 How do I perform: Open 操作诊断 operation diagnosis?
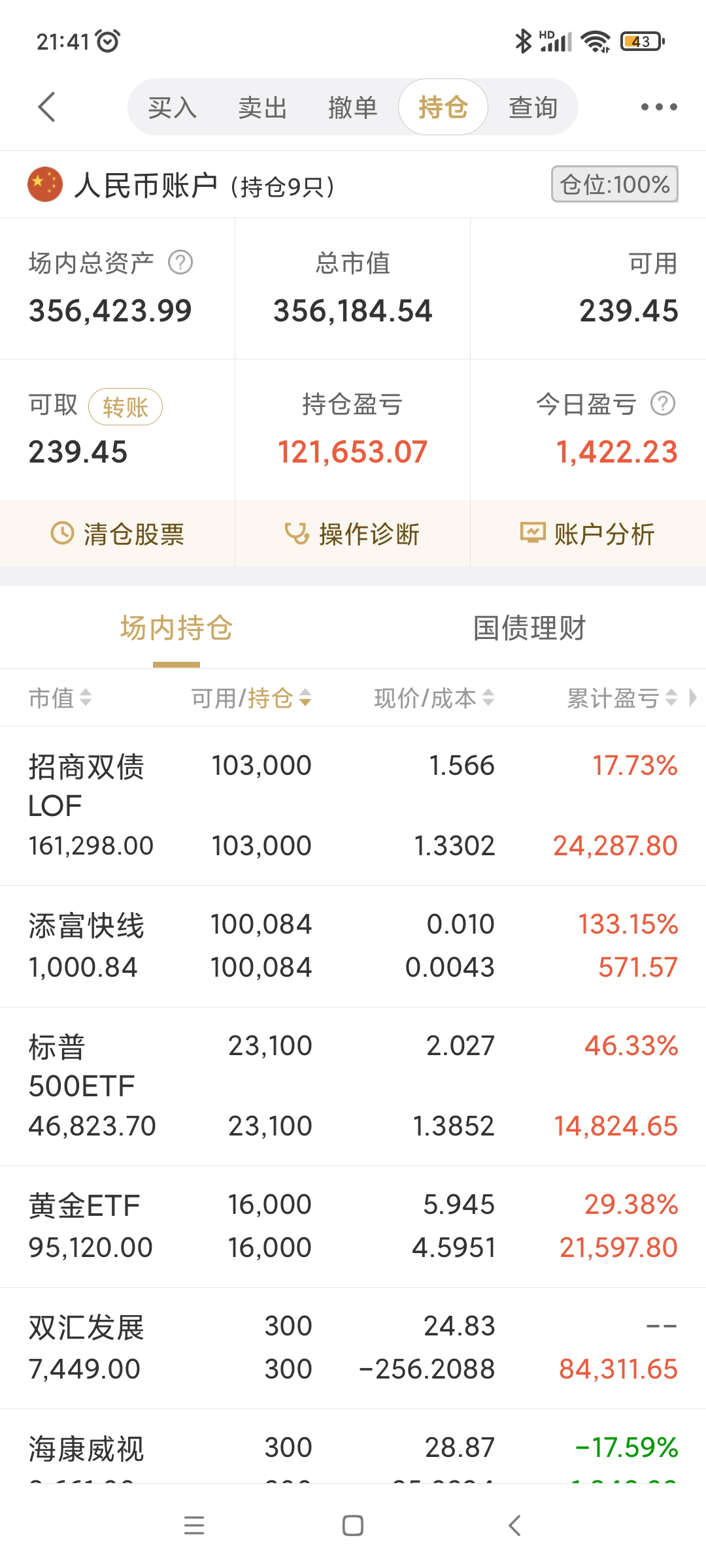tap(352, 534)
